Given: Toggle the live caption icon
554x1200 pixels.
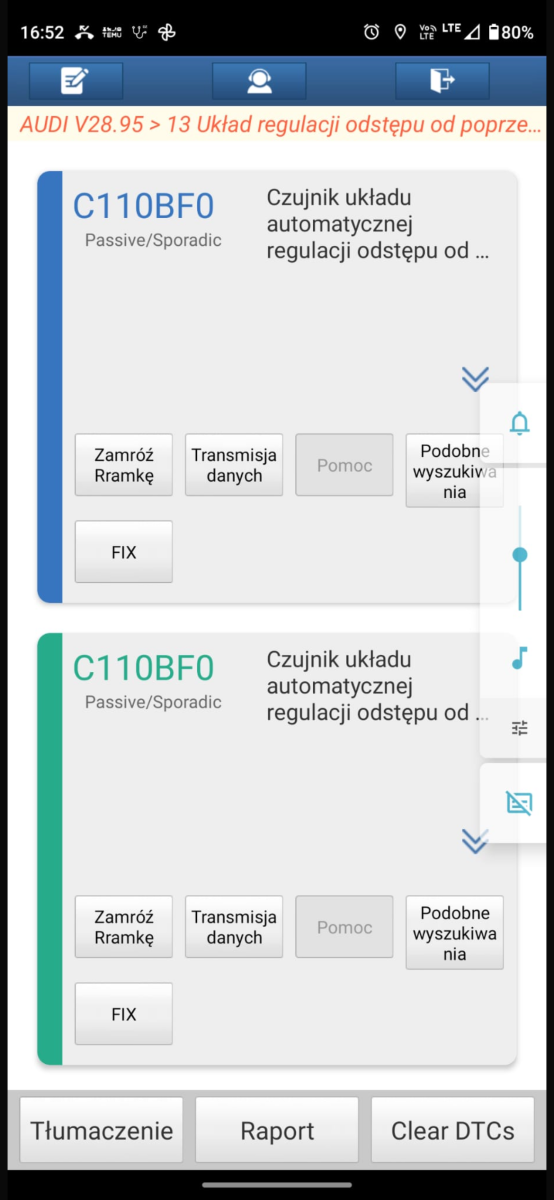Looking at the screenshot, I should coord(519,802).
